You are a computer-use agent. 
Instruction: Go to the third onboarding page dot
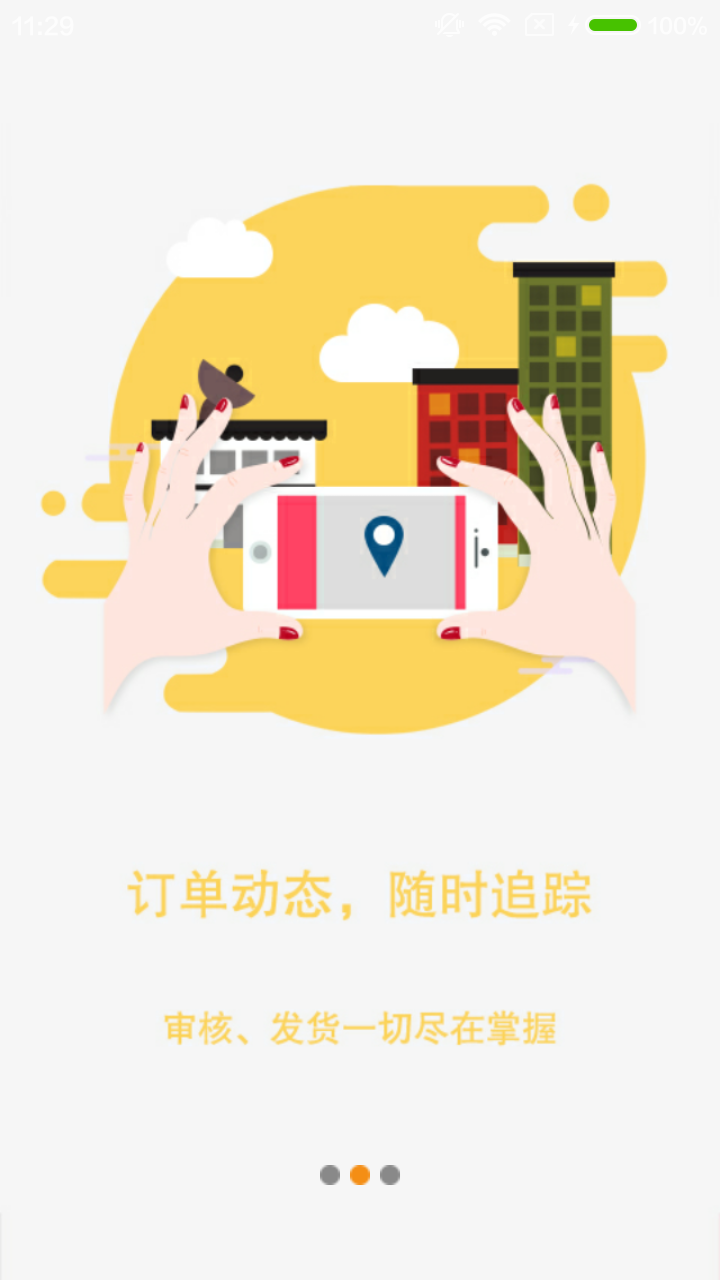pyautogui.click(x=390, y=1175)
